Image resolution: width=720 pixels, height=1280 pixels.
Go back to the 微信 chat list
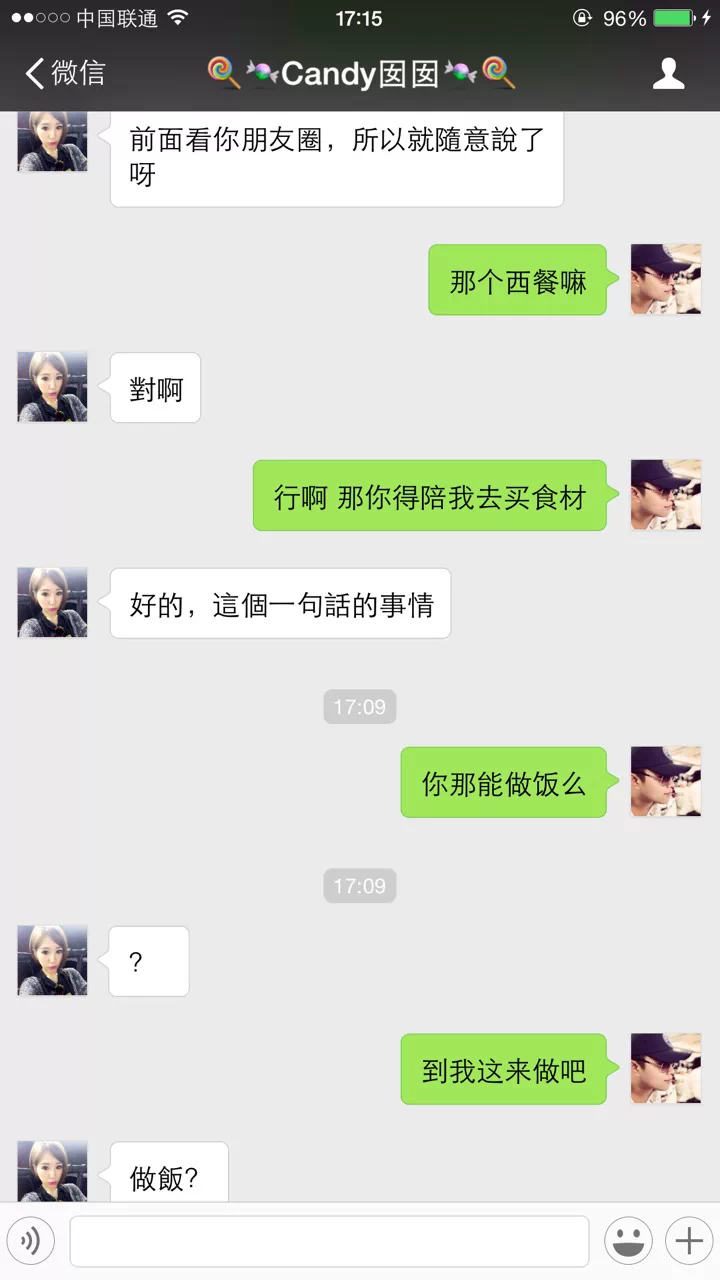pos(64,73)
